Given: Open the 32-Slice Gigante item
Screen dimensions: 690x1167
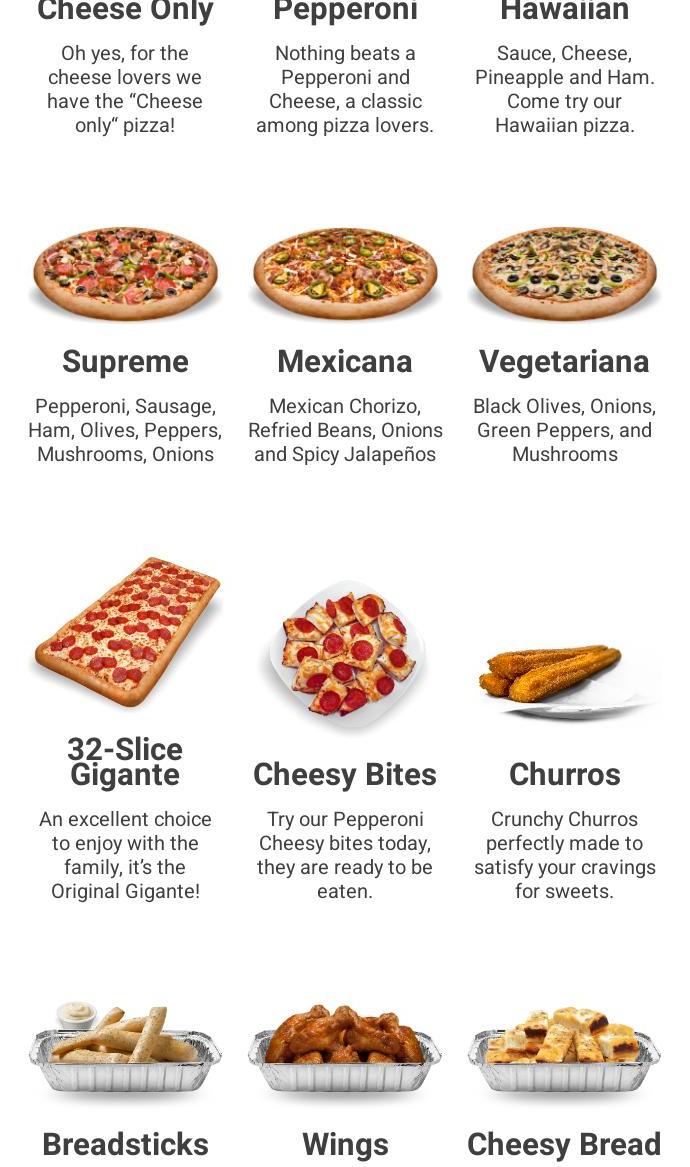Looking at the screenshot, I should [x=125, y=632].
